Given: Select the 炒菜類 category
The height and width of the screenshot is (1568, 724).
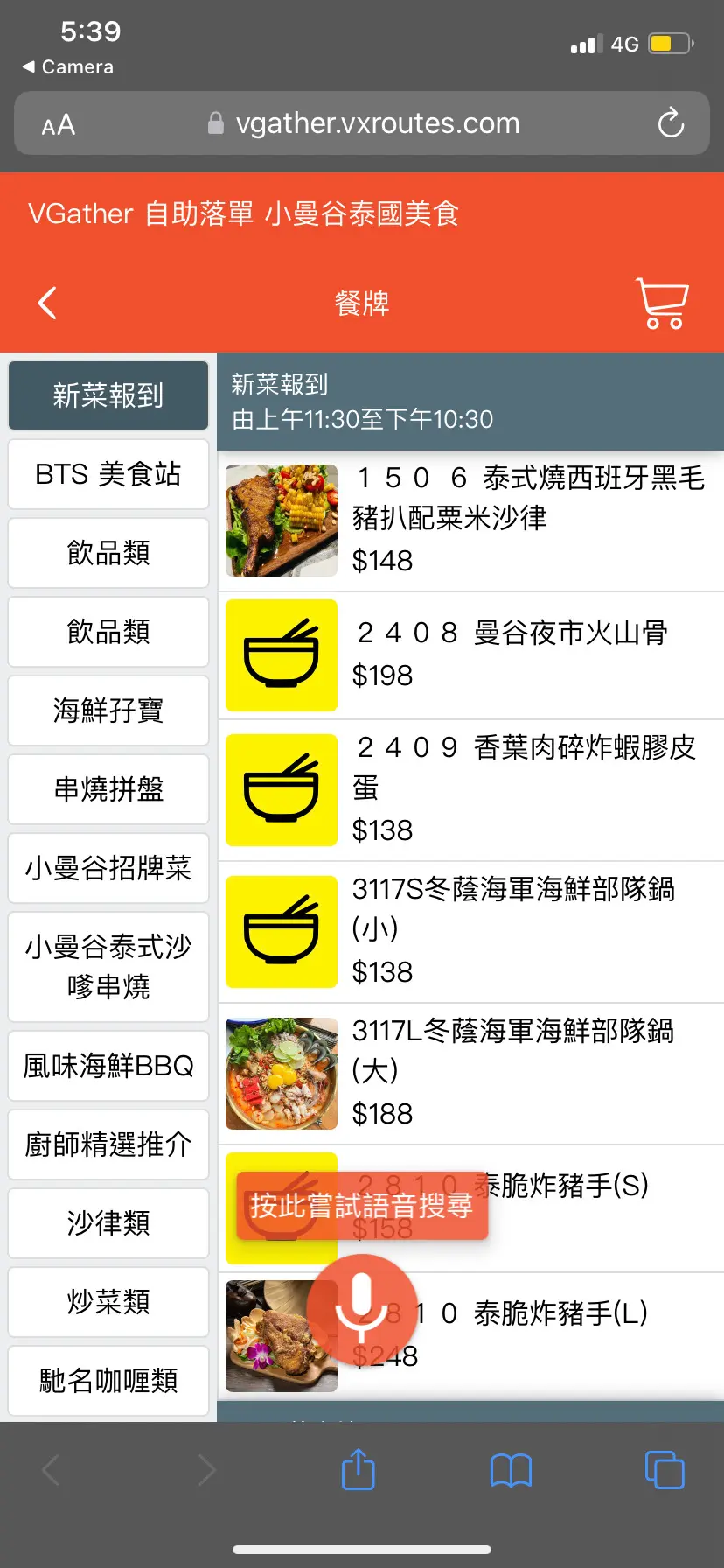Looking at the screenshot, I should pyautogui.click(x=108, y=1302).
